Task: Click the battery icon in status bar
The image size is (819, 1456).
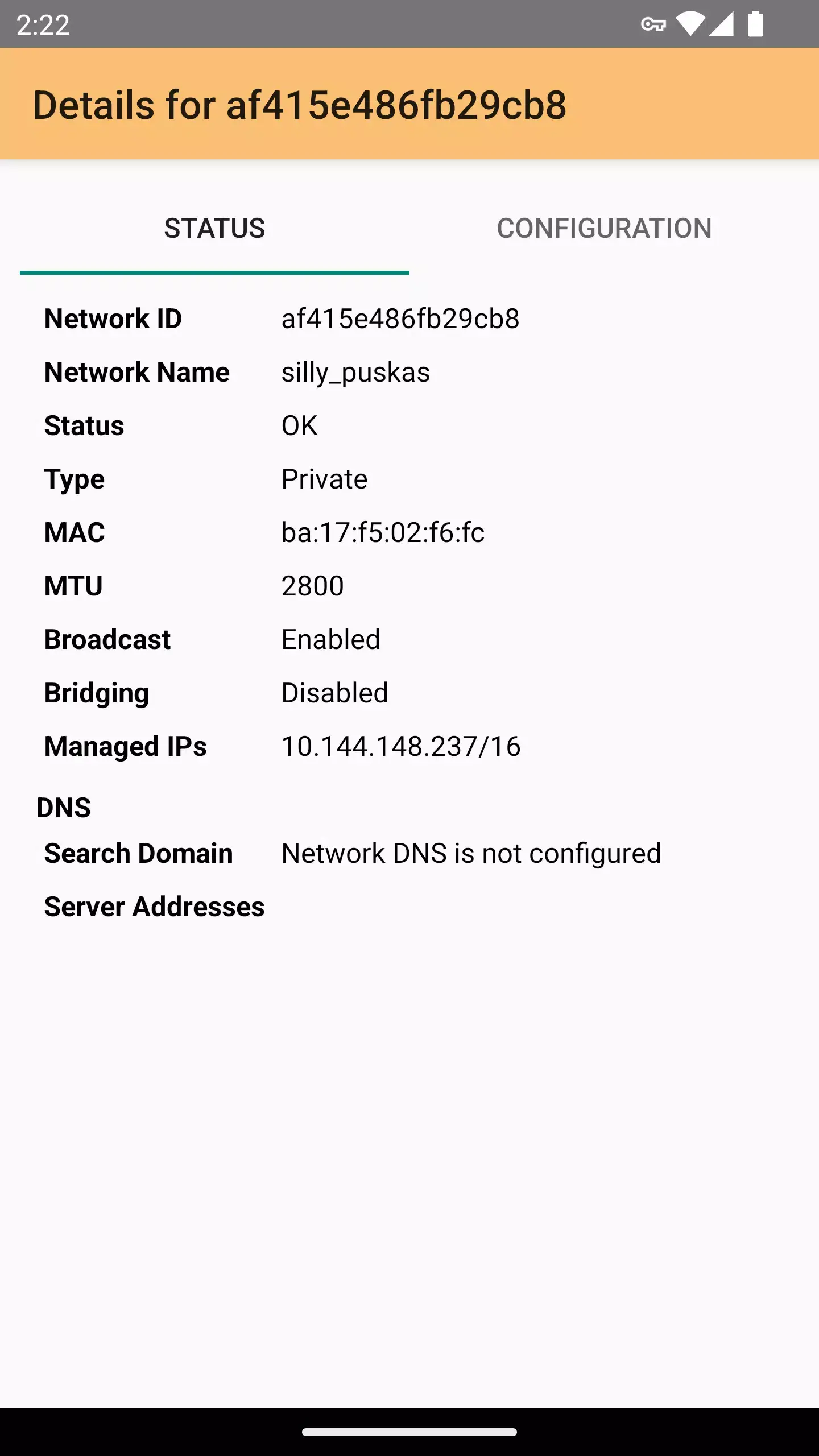Action: [x=755, y=24]
